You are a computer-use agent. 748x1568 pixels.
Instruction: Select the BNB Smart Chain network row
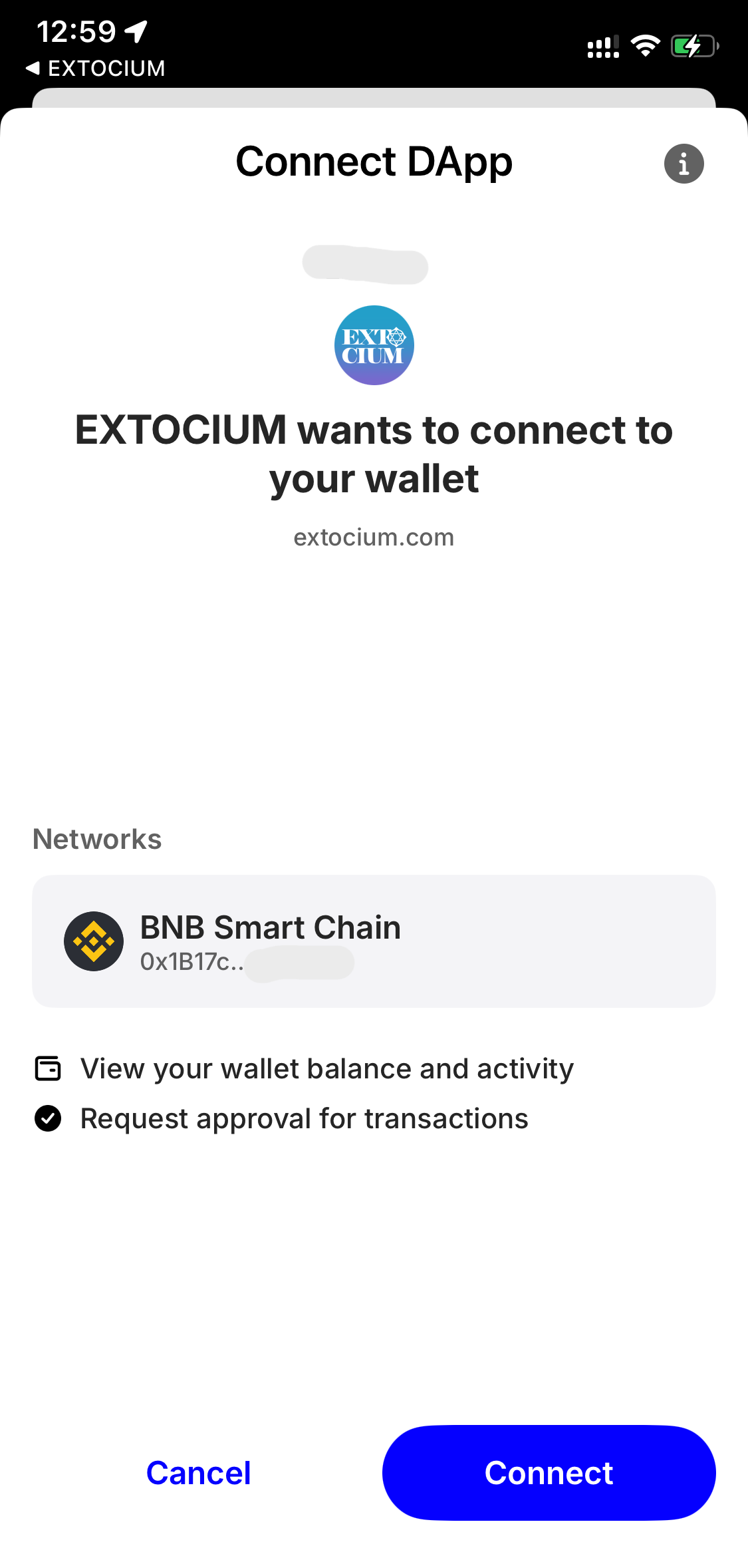click(x=374, y=941)
